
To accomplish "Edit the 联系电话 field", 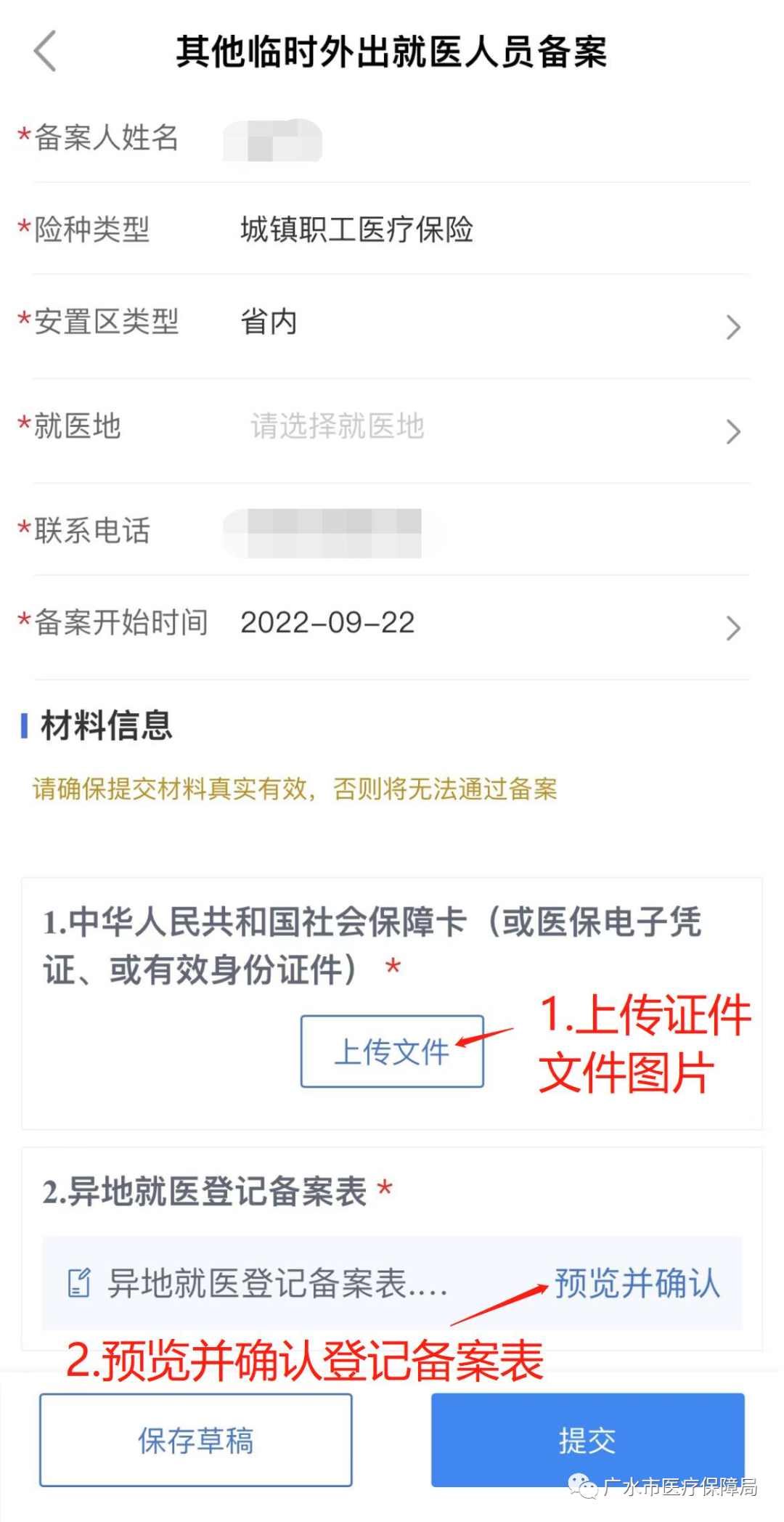I will pyautogui.click(x=392, y=529).
